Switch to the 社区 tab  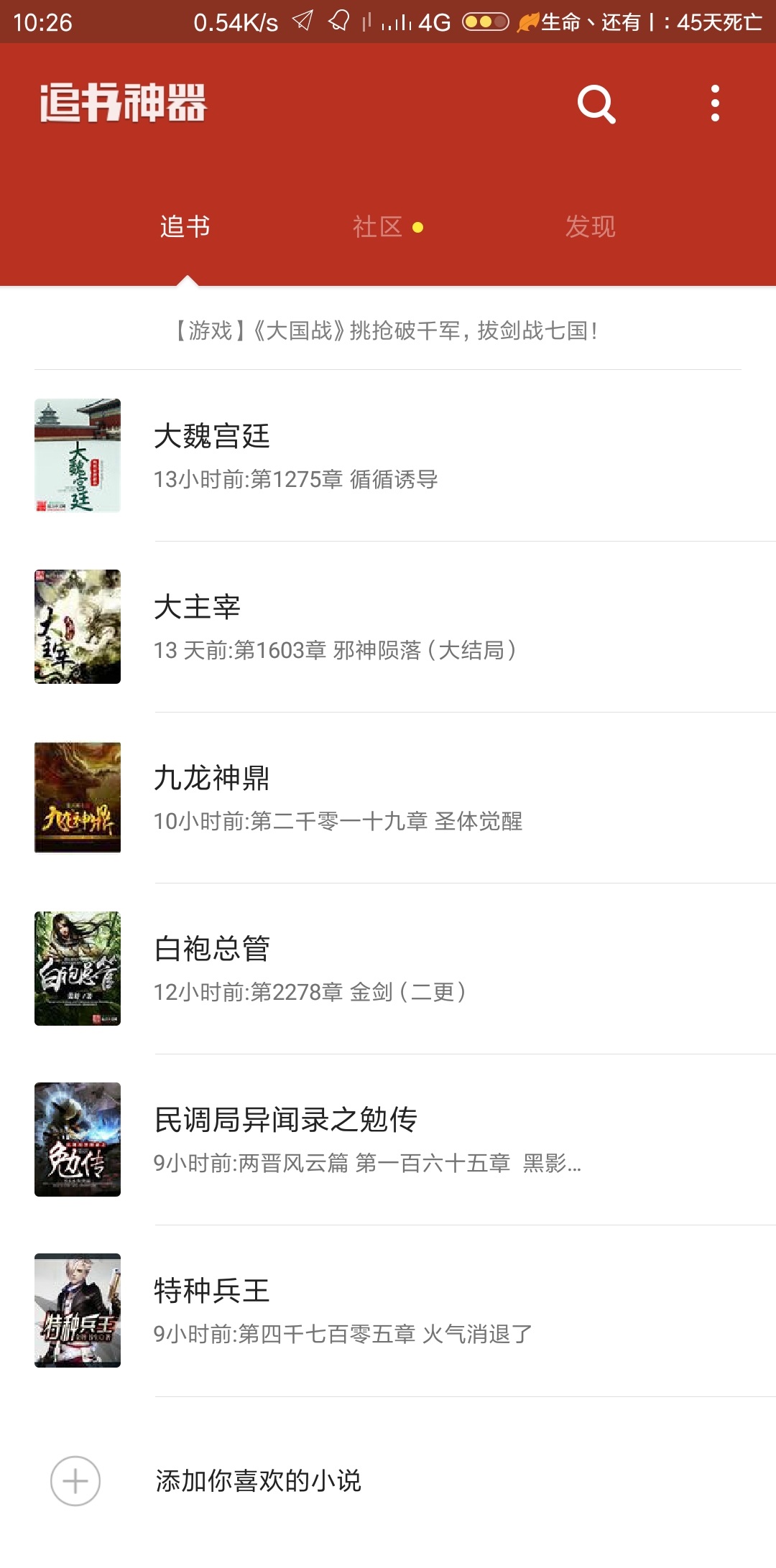tap(379, 227)
